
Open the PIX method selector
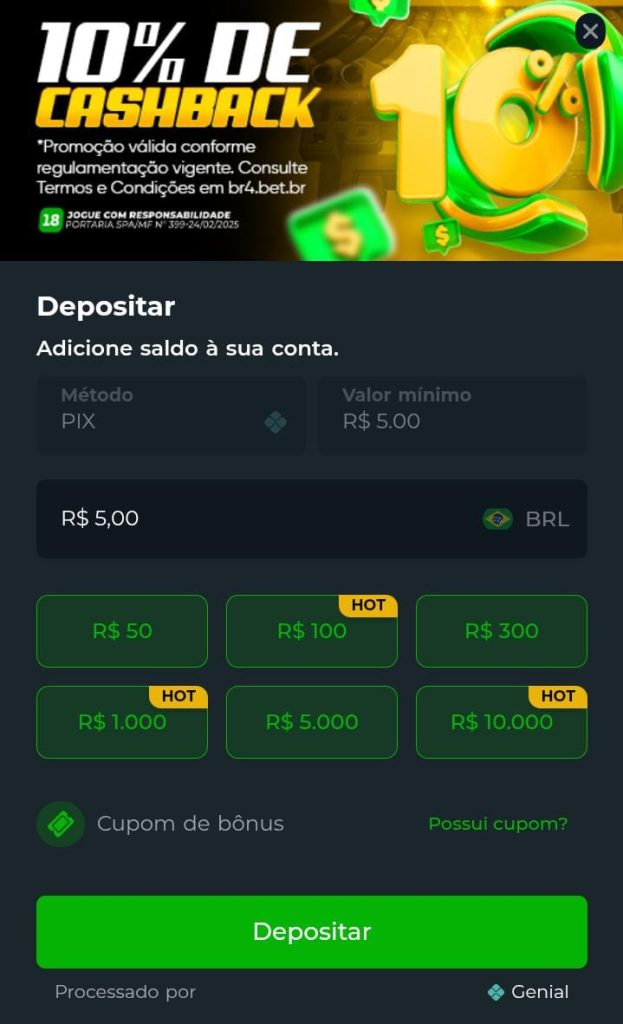pyautogui.click(x=171, y=415)
